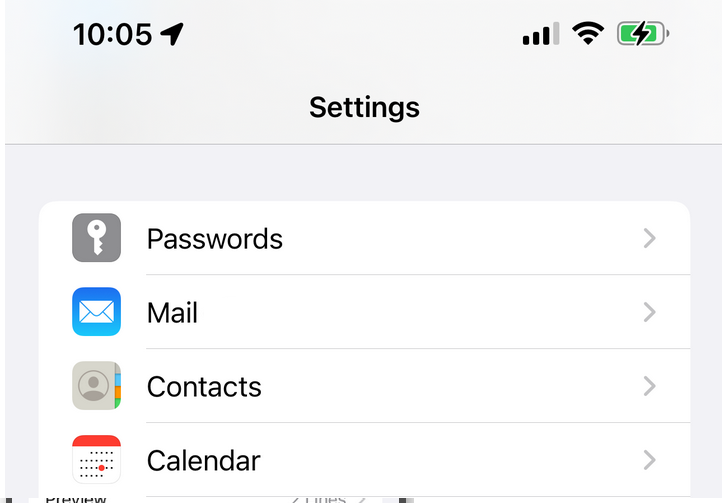Open the Mail settings row

(x=364, y=312)
